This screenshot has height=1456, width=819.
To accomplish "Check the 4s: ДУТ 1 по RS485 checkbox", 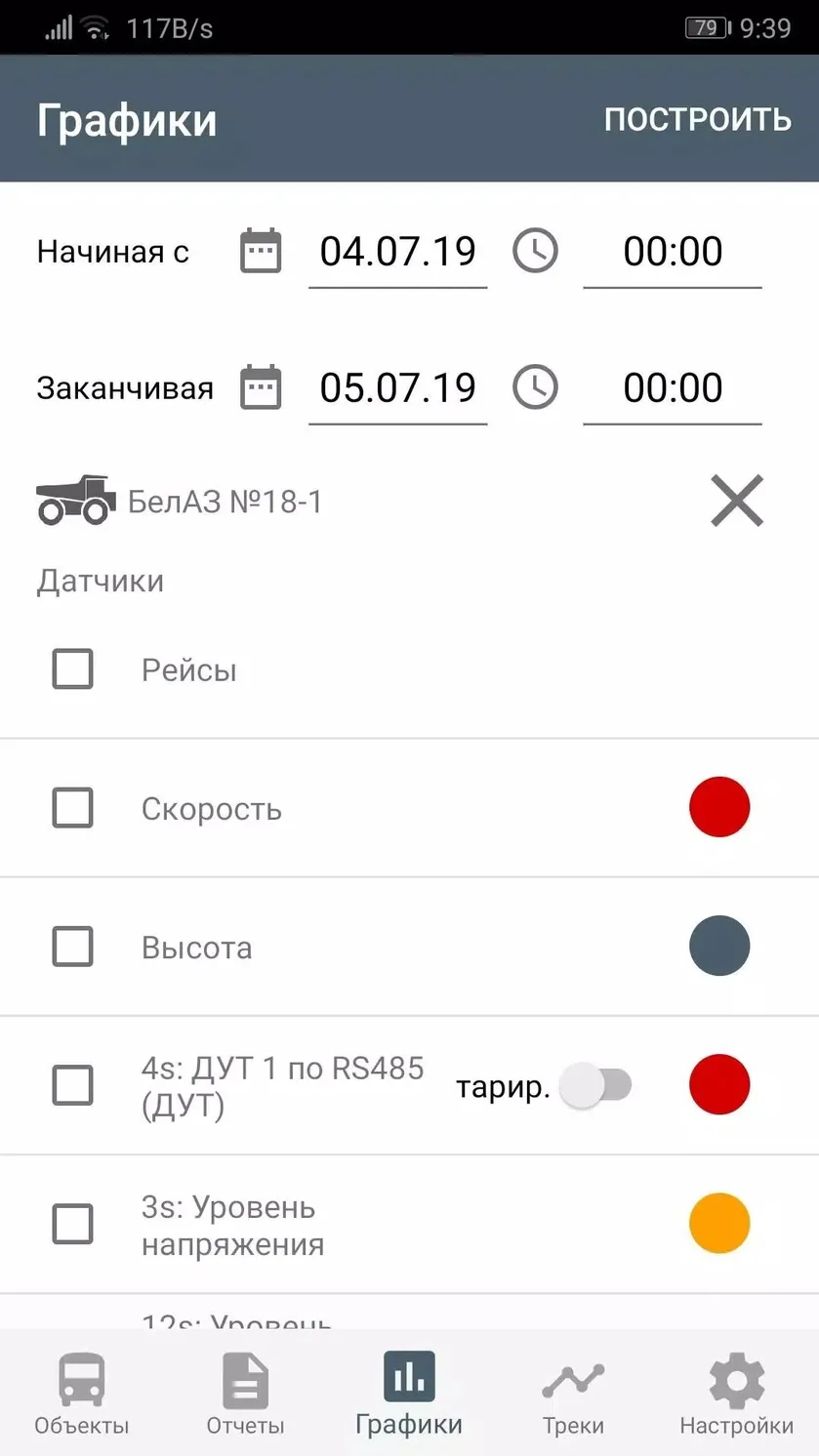I will click(72, 1085).
